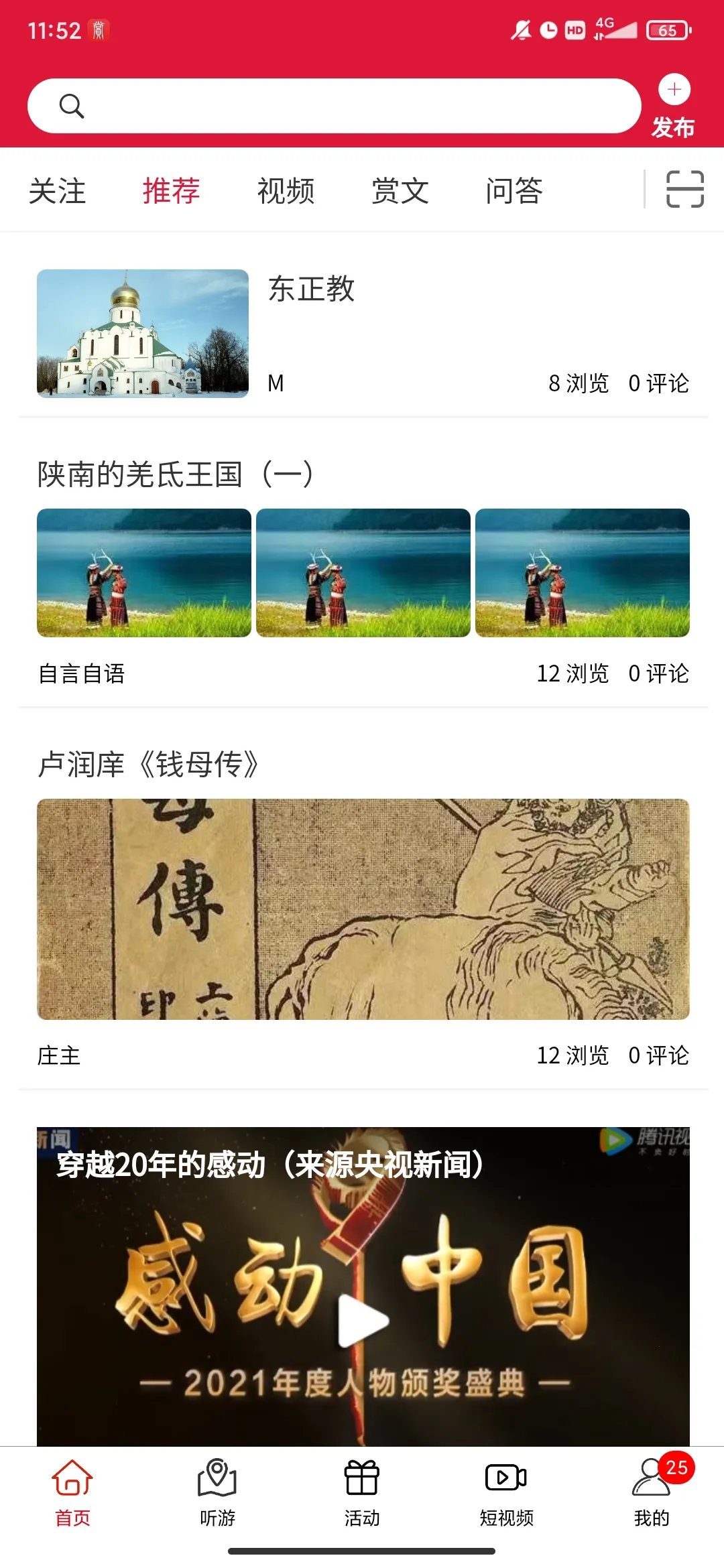
Task: Open the 听游 tab
Action: [x=217, y=1488]
